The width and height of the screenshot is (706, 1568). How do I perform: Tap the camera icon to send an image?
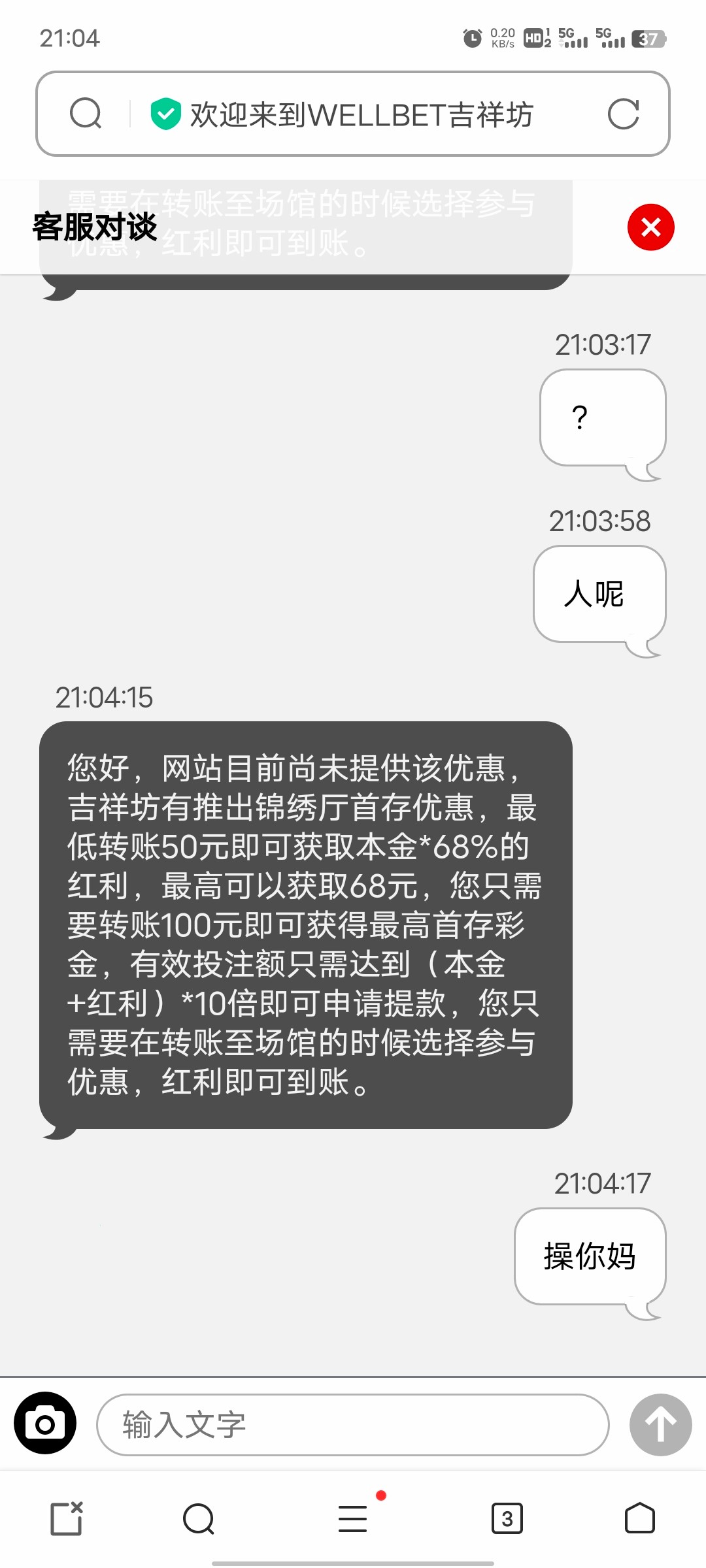point(44,1426)
